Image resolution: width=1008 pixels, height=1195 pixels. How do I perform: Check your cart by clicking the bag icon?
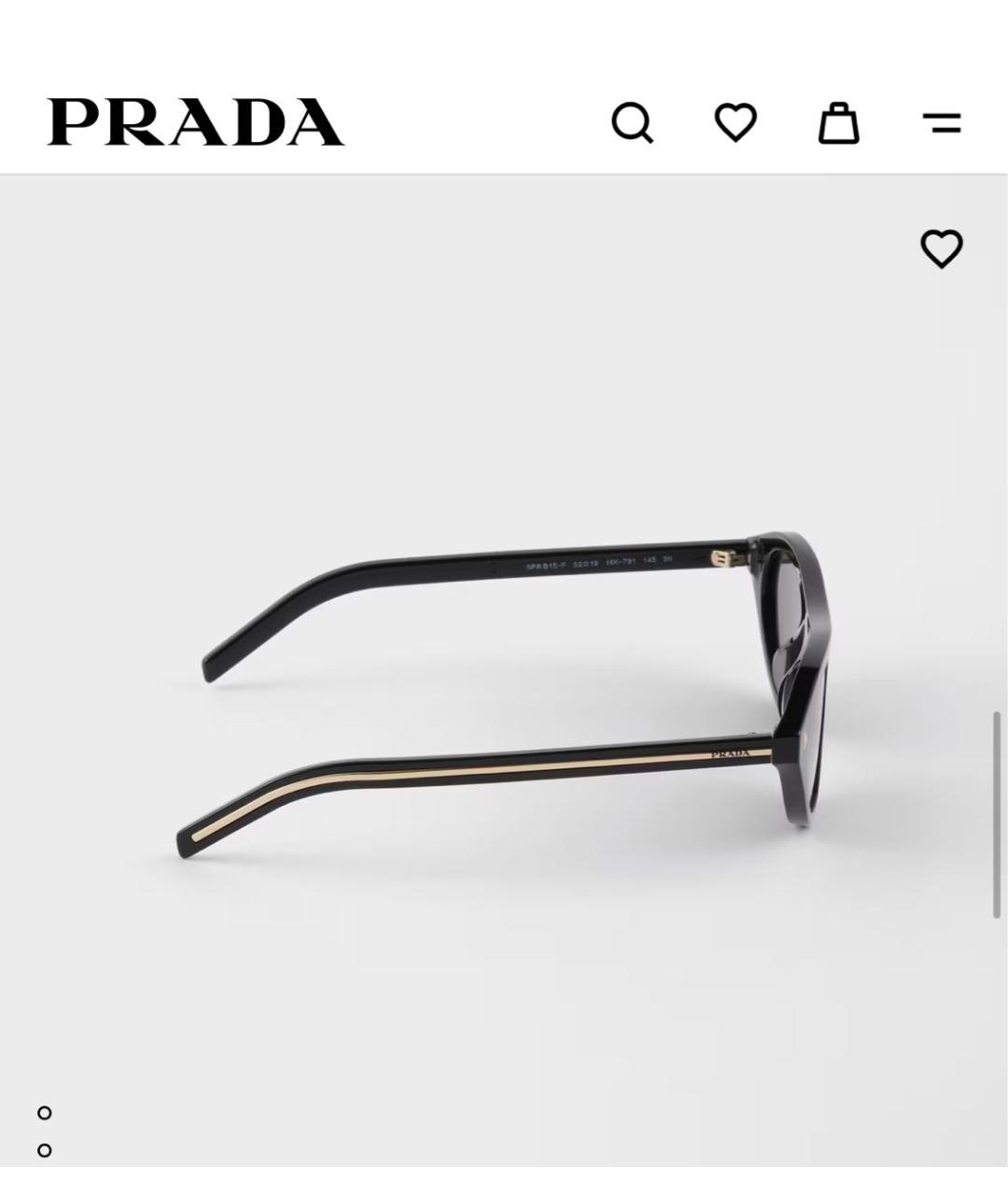[839, 124]
